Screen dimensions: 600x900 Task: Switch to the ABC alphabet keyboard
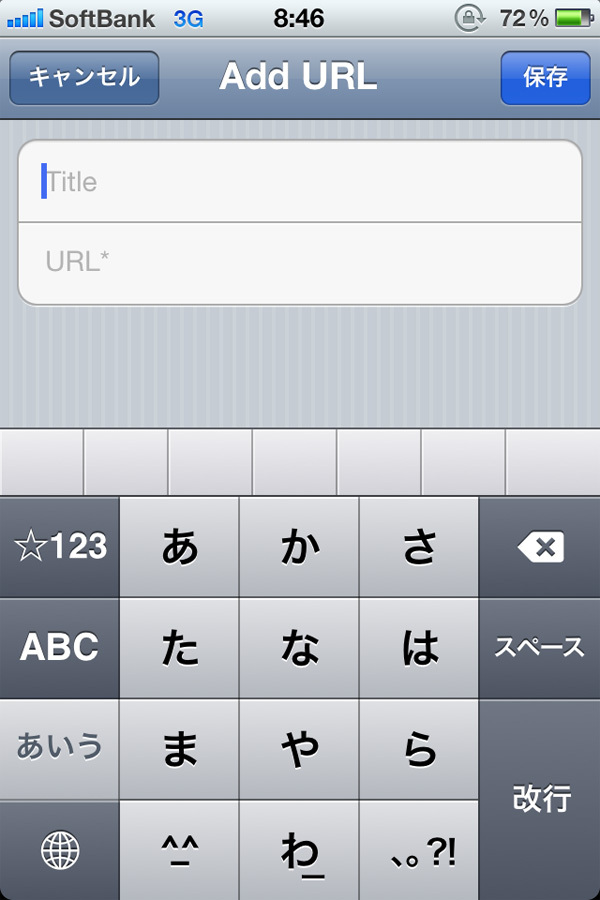tap(60, 647)
